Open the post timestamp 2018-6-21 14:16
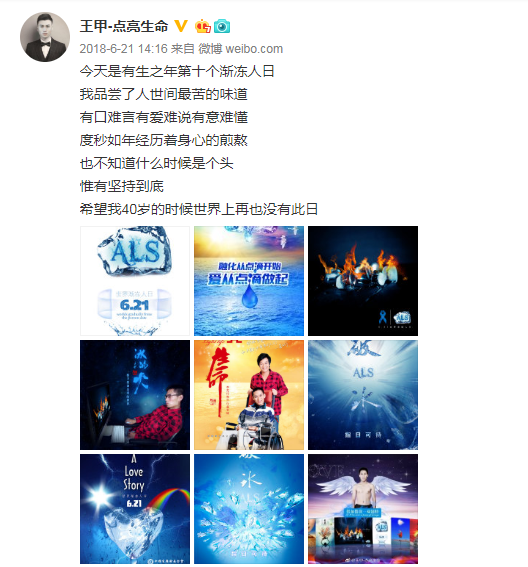The image size is (528, 567). click(x=124, y=49)
